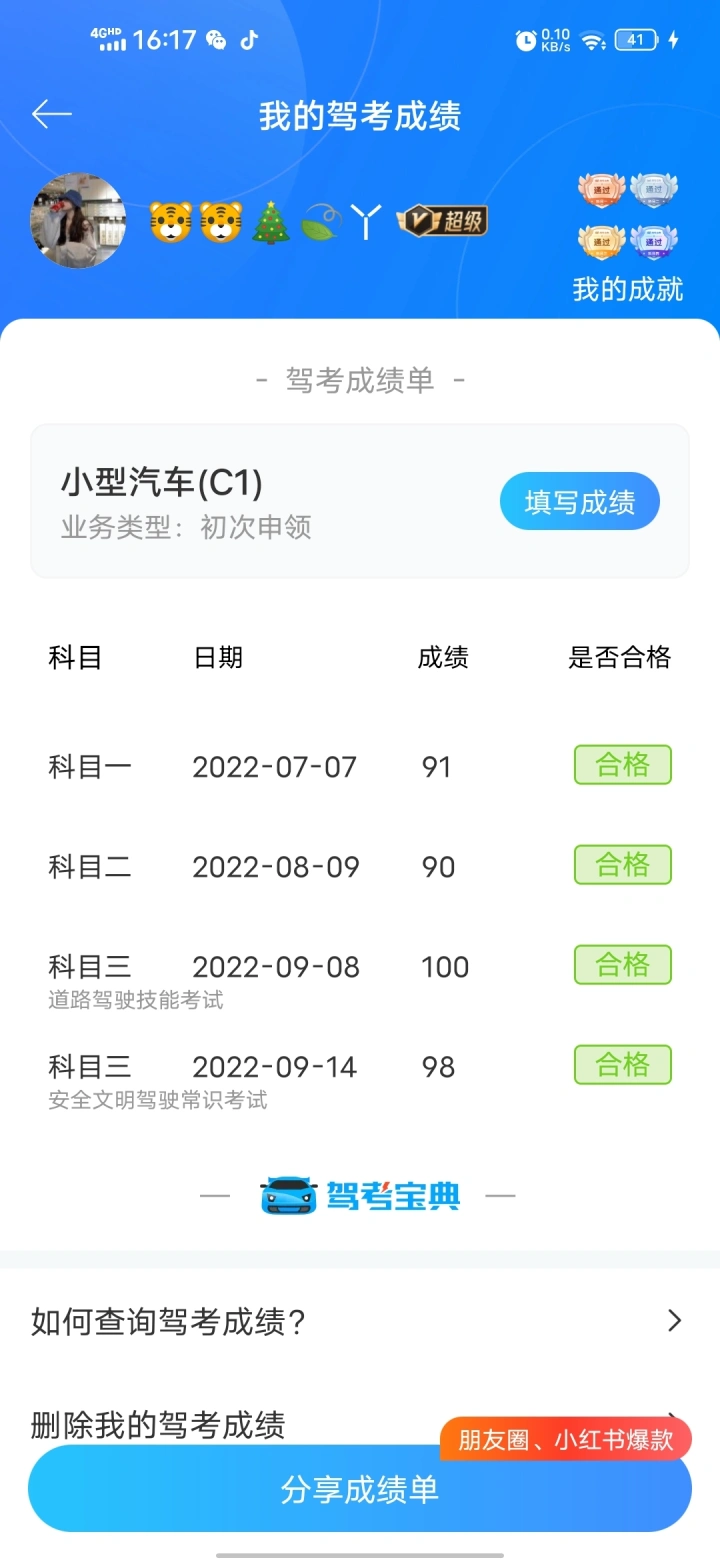Image resolution: width=720 pixels, height=1560 pixels.
Task: Share the score sheet via 分享成绩单
Action: pos(360,1489)
